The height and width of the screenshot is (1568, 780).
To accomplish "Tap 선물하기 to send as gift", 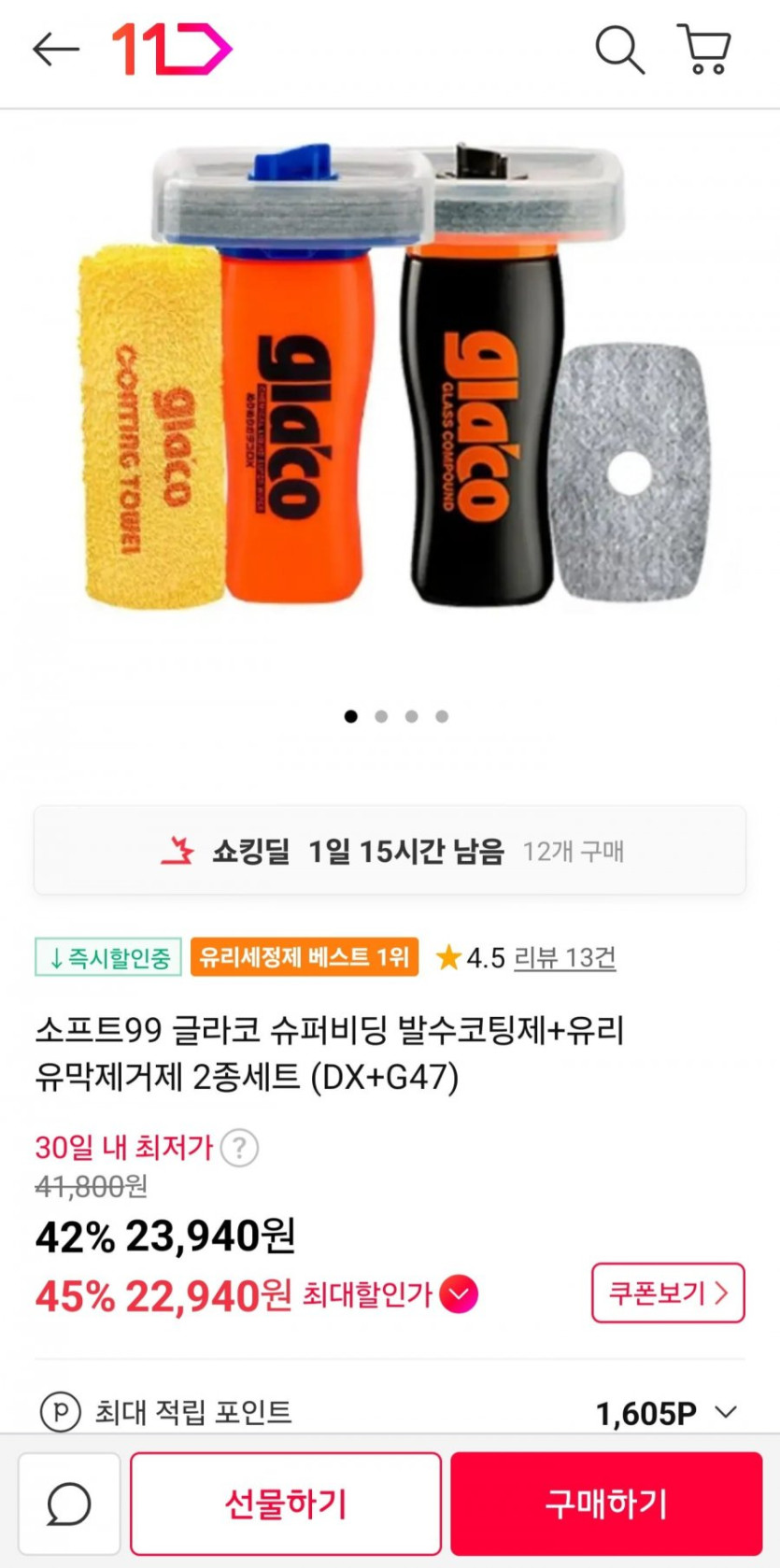I will click(x=285, y=1504).
